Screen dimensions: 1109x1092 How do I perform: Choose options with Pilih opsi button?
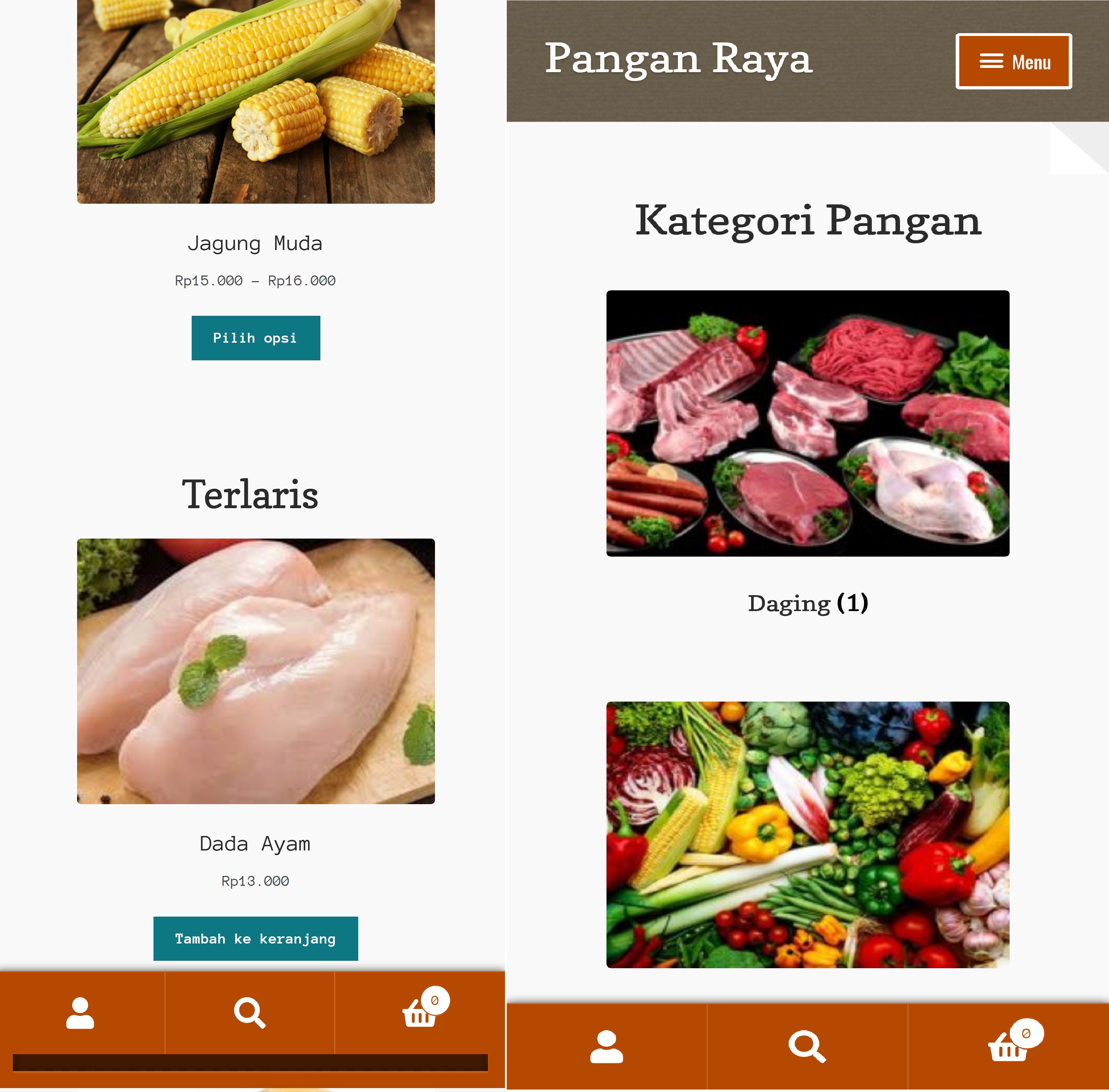pos(256,338)
